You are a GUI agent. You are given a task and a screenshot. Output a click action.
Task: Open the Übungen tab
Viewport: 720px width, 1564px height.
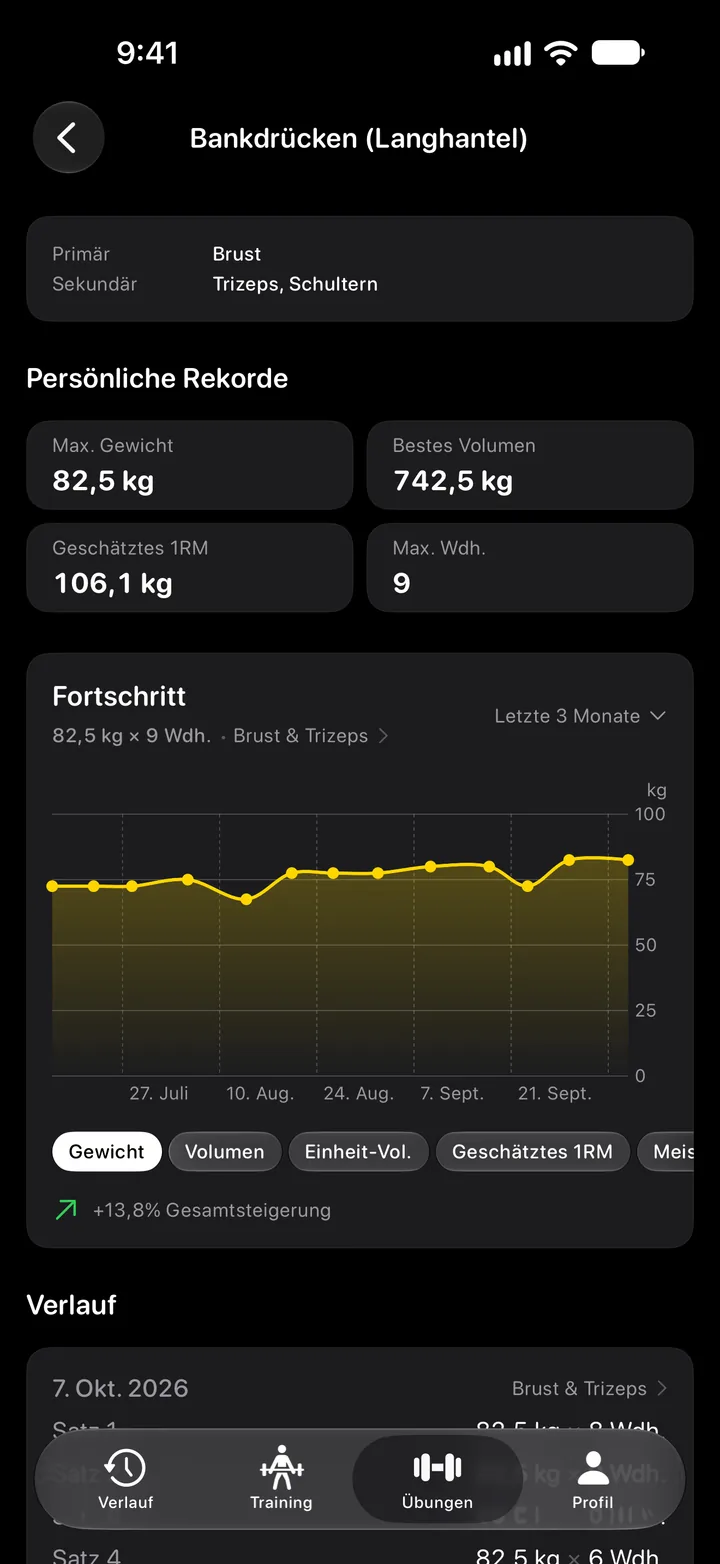pos(437,1480)
